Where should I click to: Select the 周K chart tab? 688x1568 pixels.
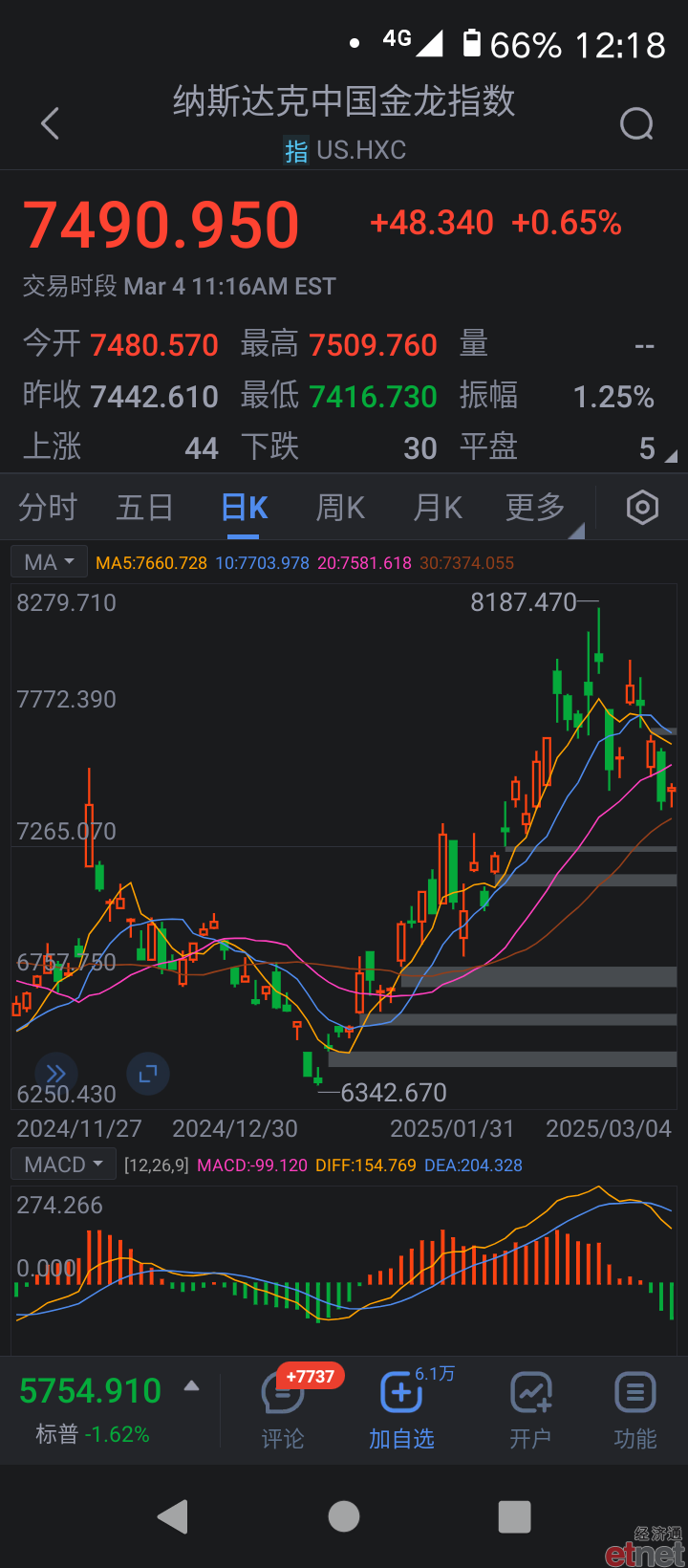point(340,508)
